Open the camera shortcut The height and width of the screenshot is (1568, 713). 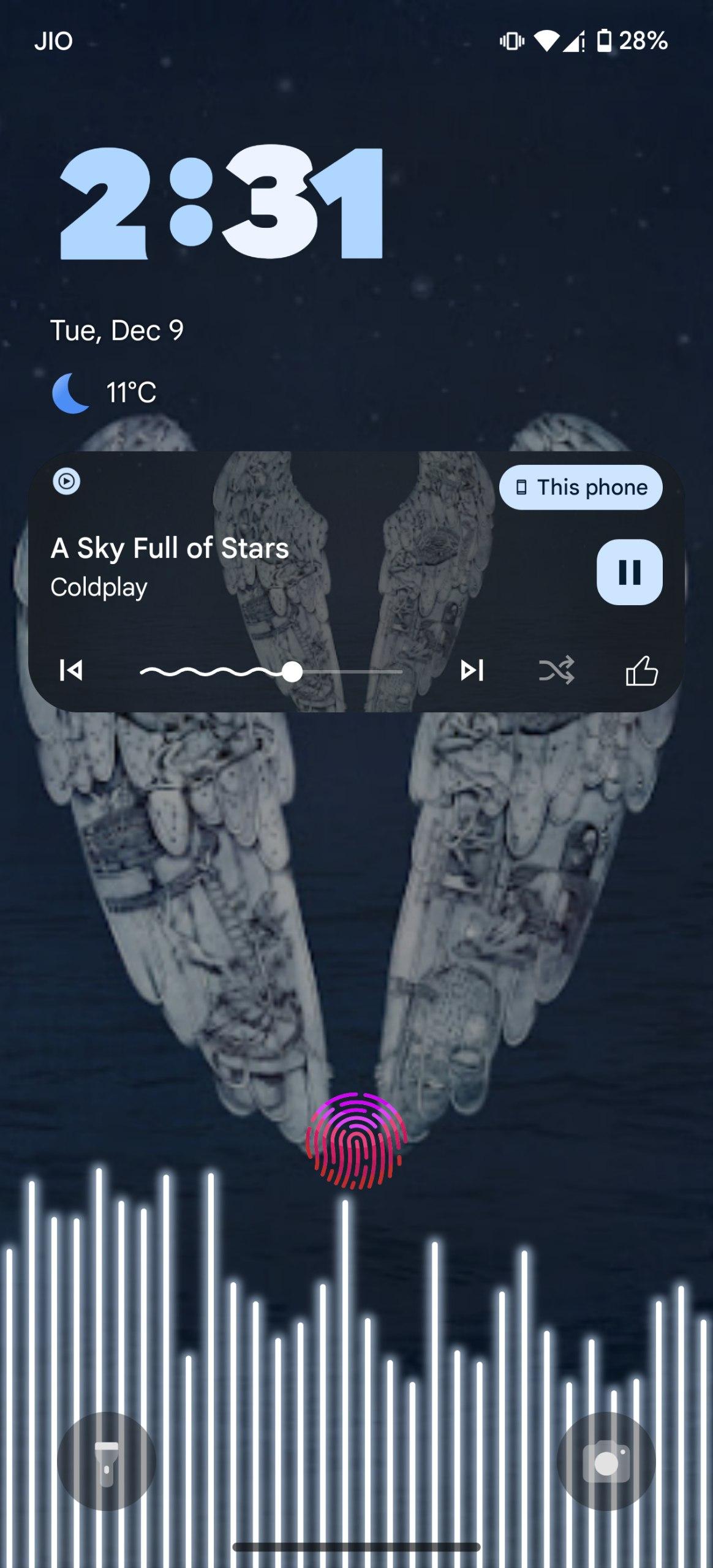coord(606,1461)
